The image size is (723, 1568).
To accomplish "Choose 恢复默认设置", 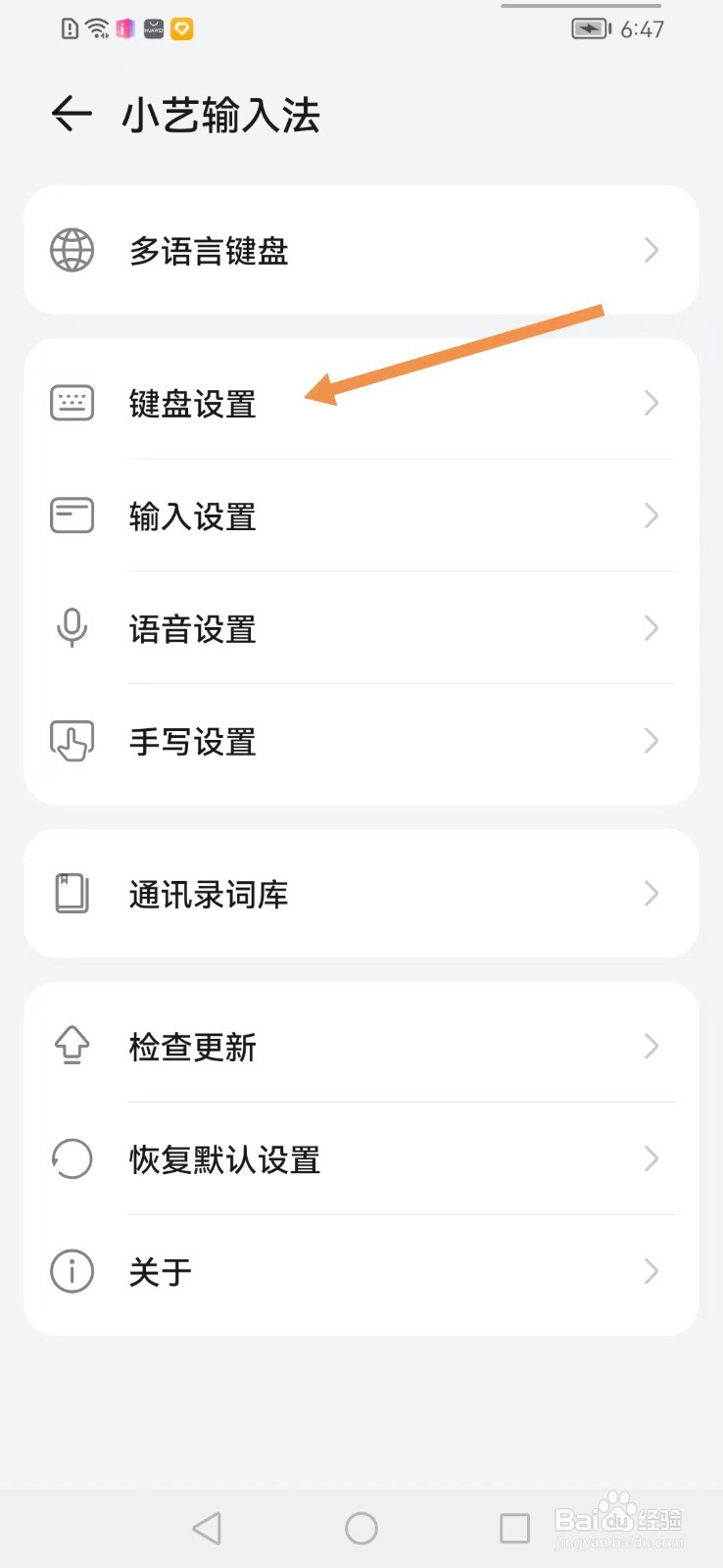I will 361,1158.
